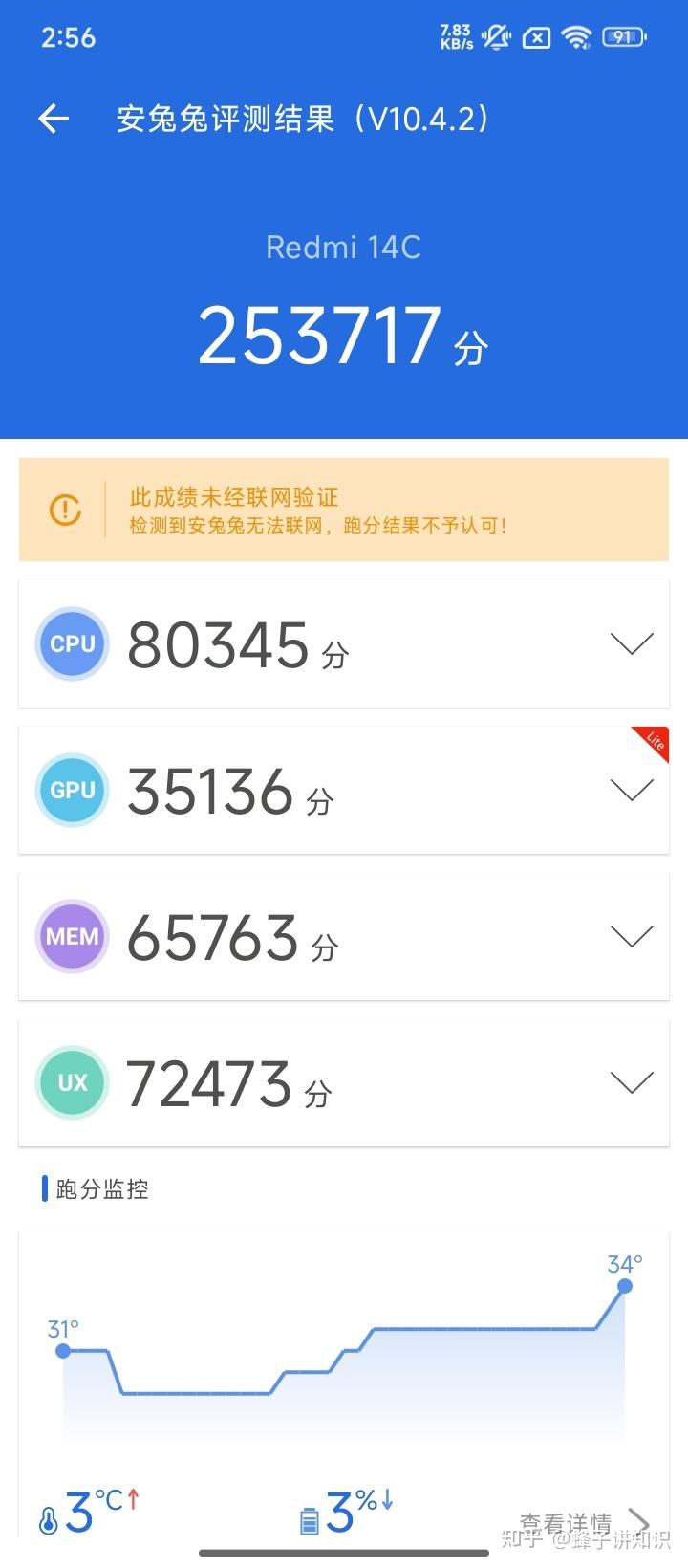Expand the UX score details
The height and width of the screenshot is (1568, 688).
click(x=631, y=1082)
